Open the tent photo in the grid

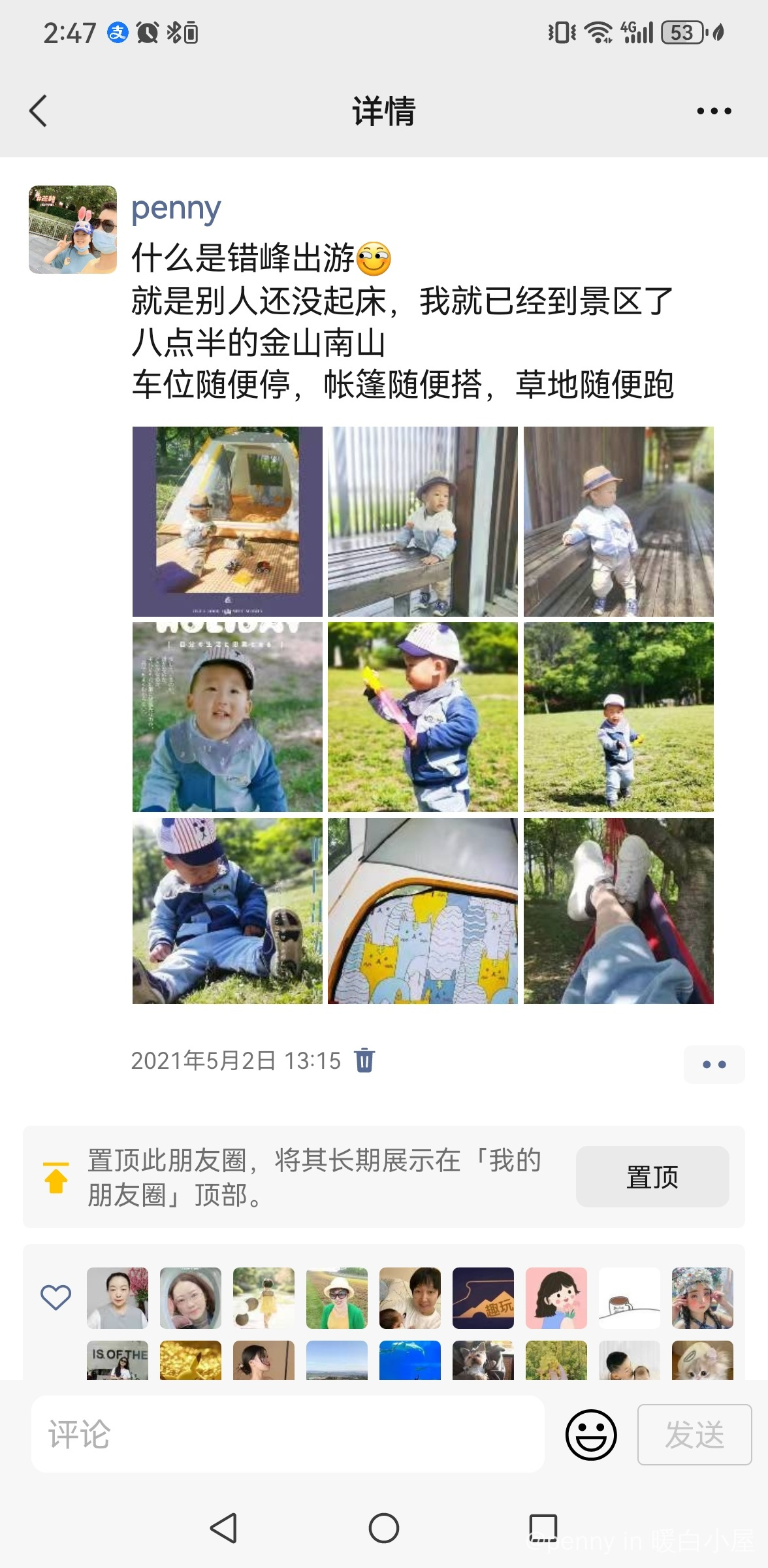coord(227,521)
